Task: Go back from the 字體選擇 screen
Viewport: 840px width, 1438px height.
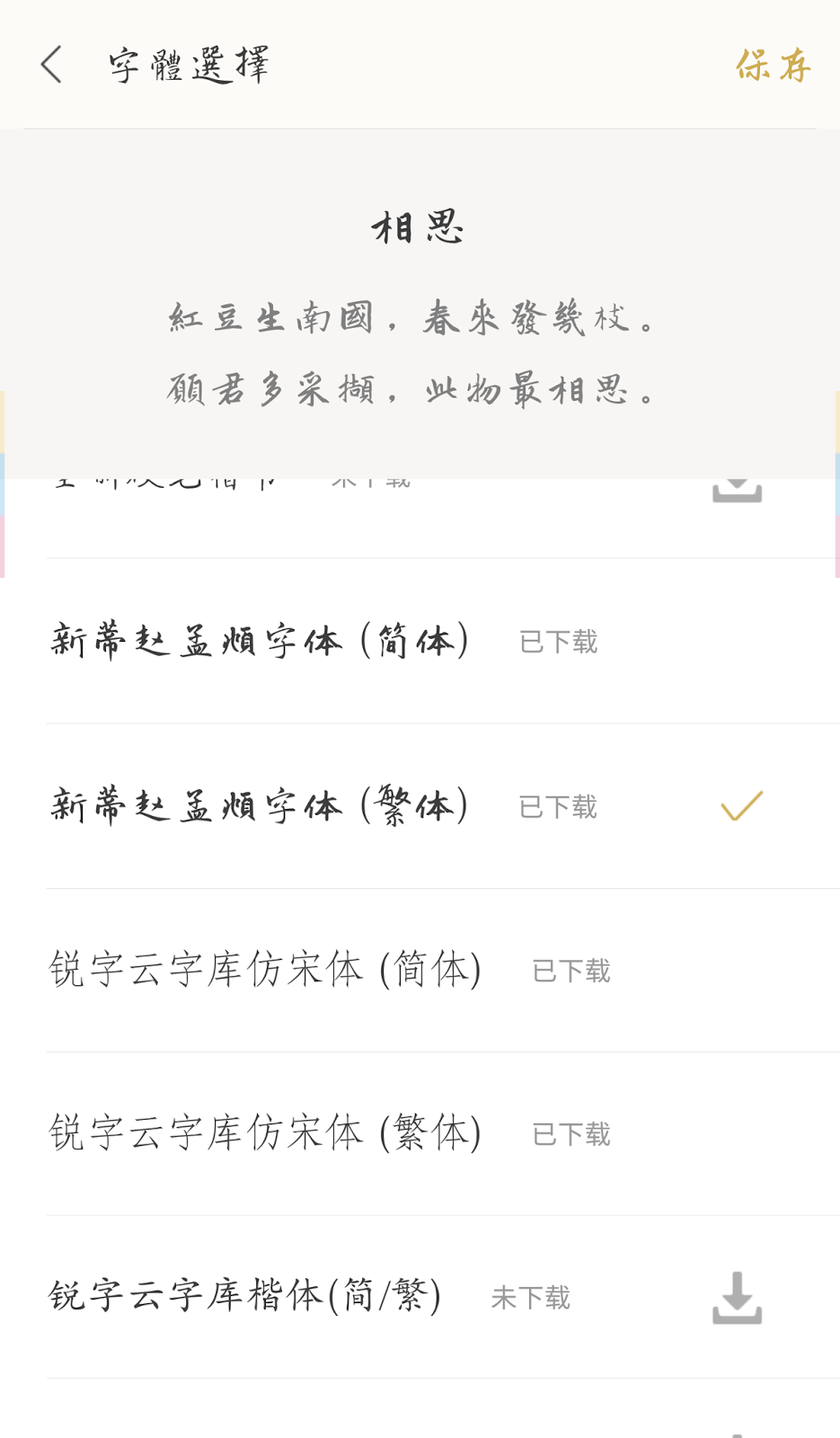Action: coord(52,66)
